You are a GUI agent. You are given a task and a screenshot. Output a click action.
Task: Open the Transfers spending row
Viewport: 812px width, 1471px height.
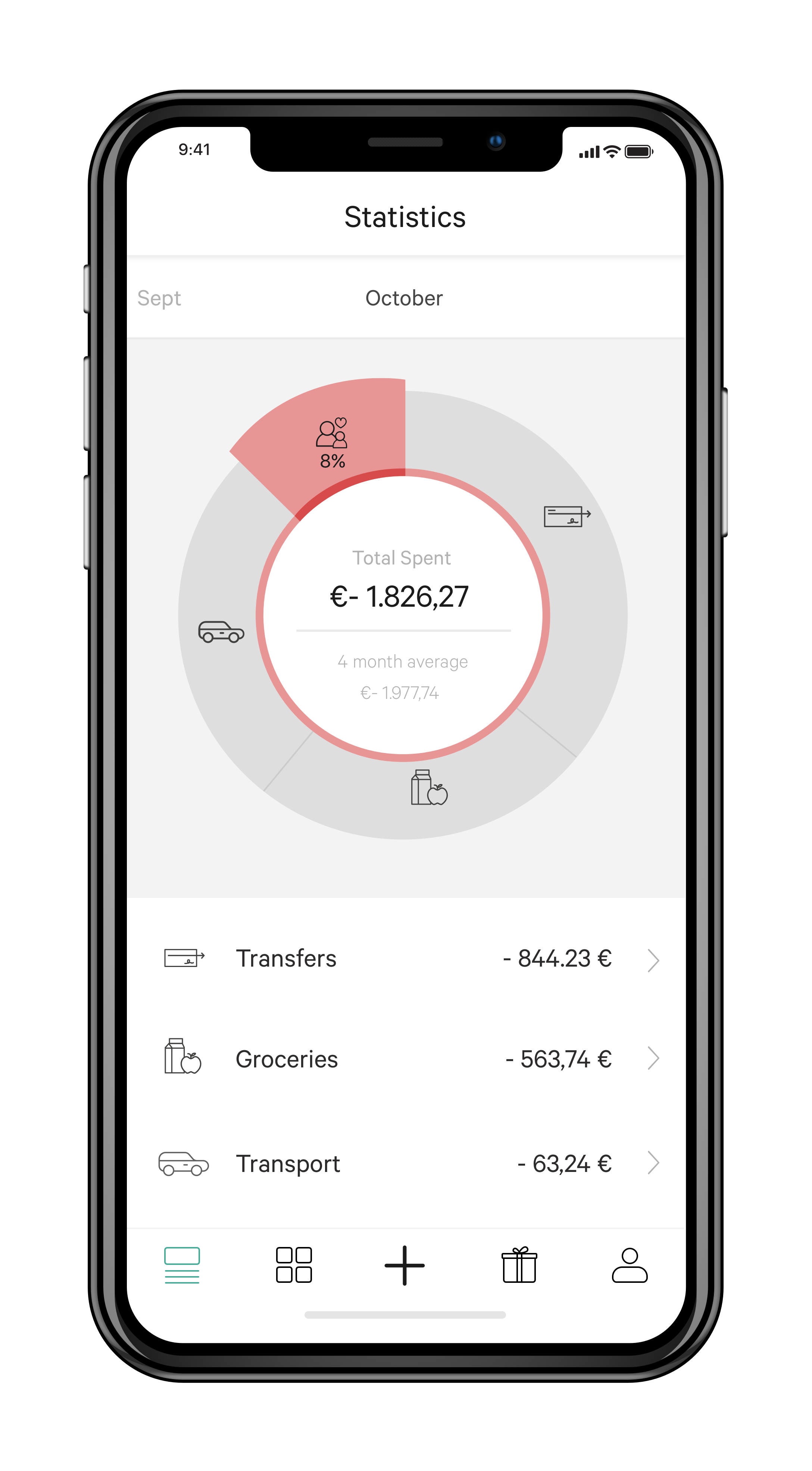[x=406, y=958]
